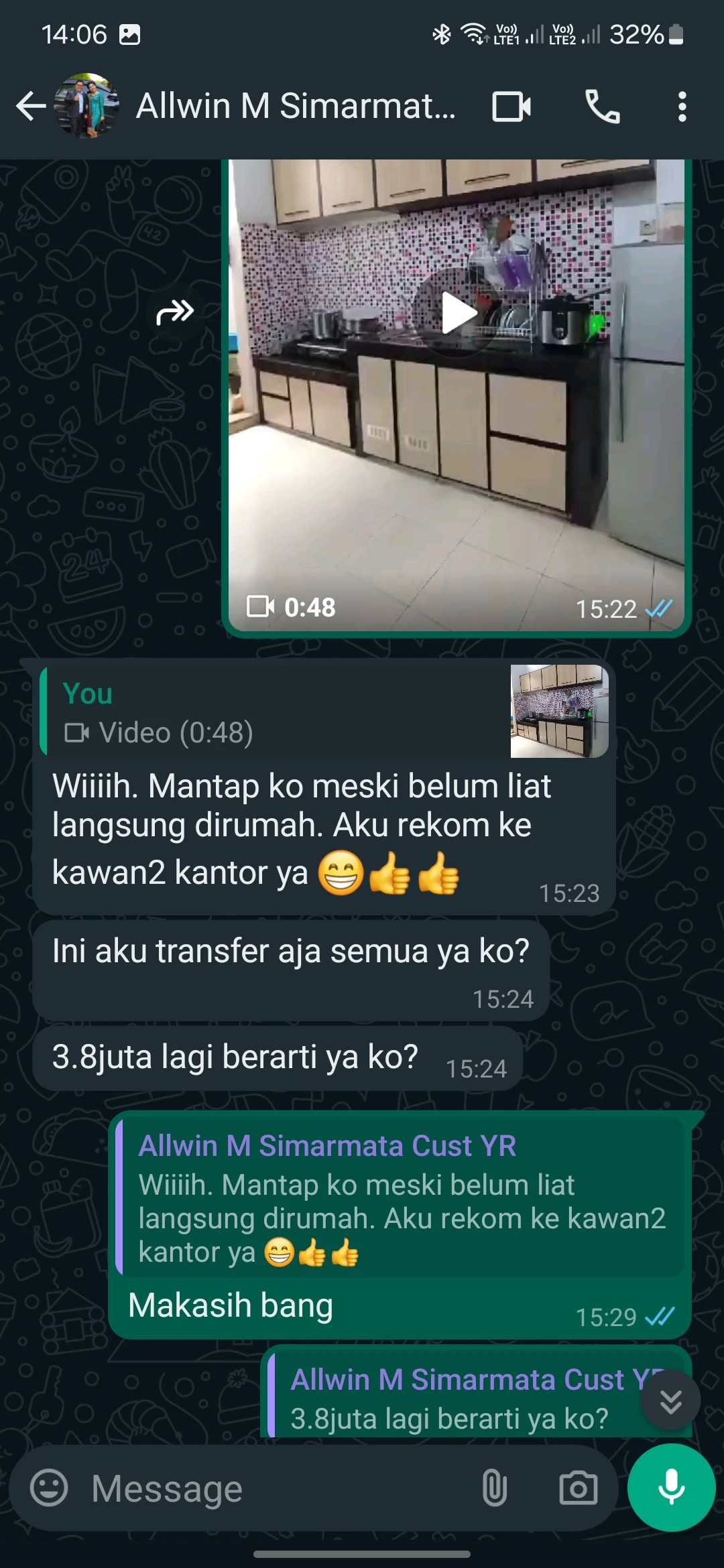Record a voice message with the microphone

[671, 1488]
